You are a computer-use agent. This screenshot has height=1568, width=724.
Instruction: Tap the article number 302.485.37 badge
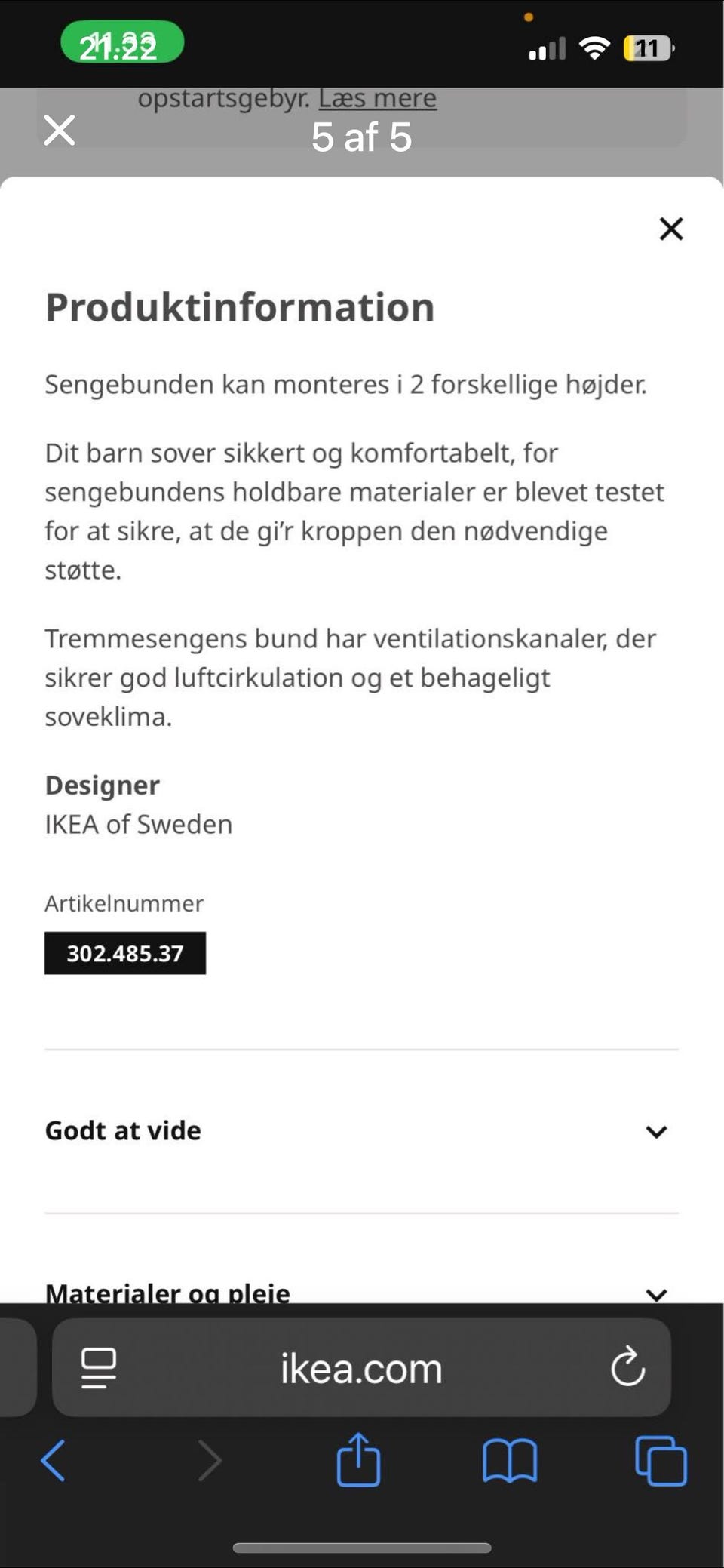(x=125, y=953)
